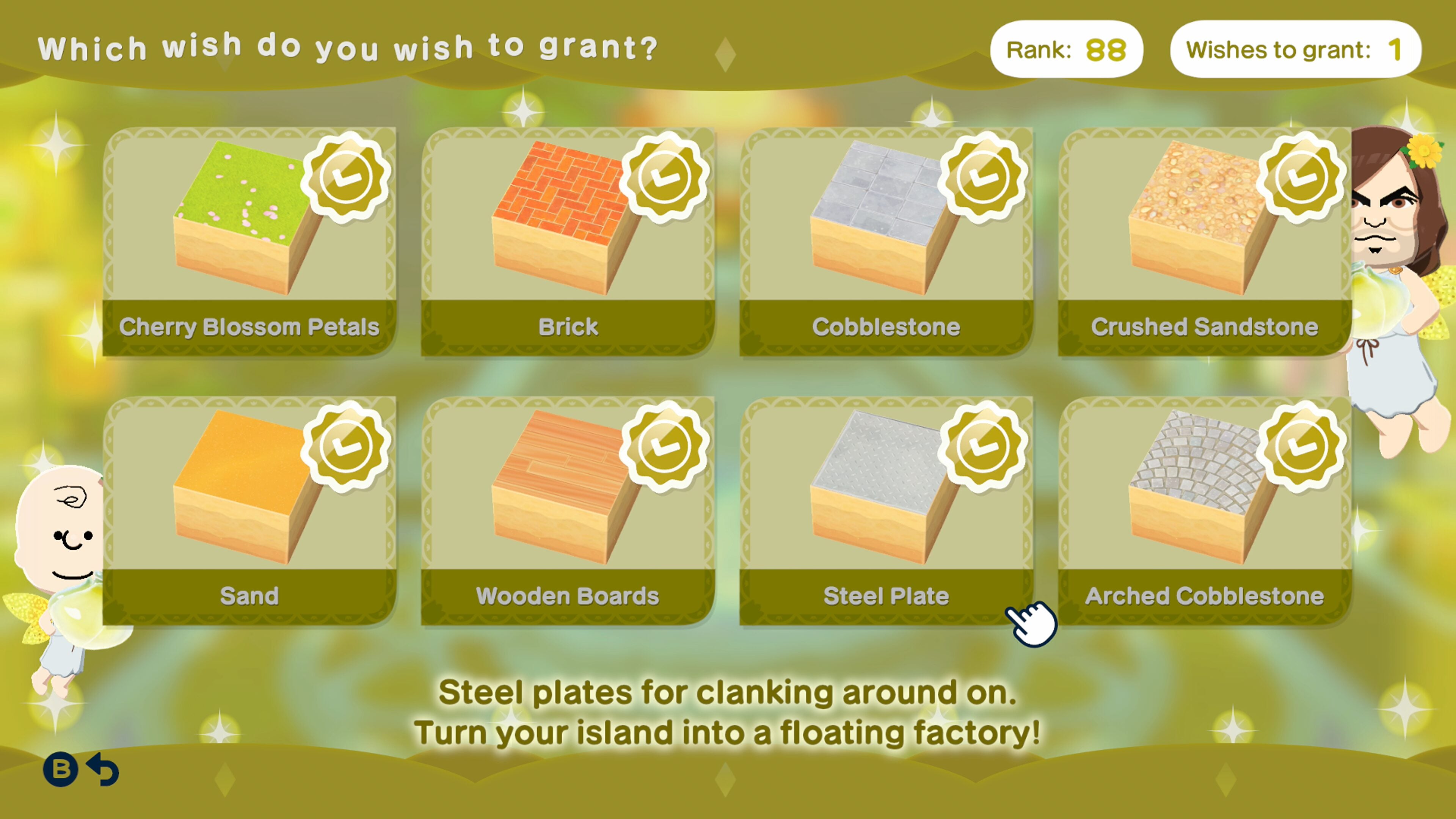Choose the Brick terrain card
The height and width of the screenshot is (819, 1456).
click(x=568, y=242)
